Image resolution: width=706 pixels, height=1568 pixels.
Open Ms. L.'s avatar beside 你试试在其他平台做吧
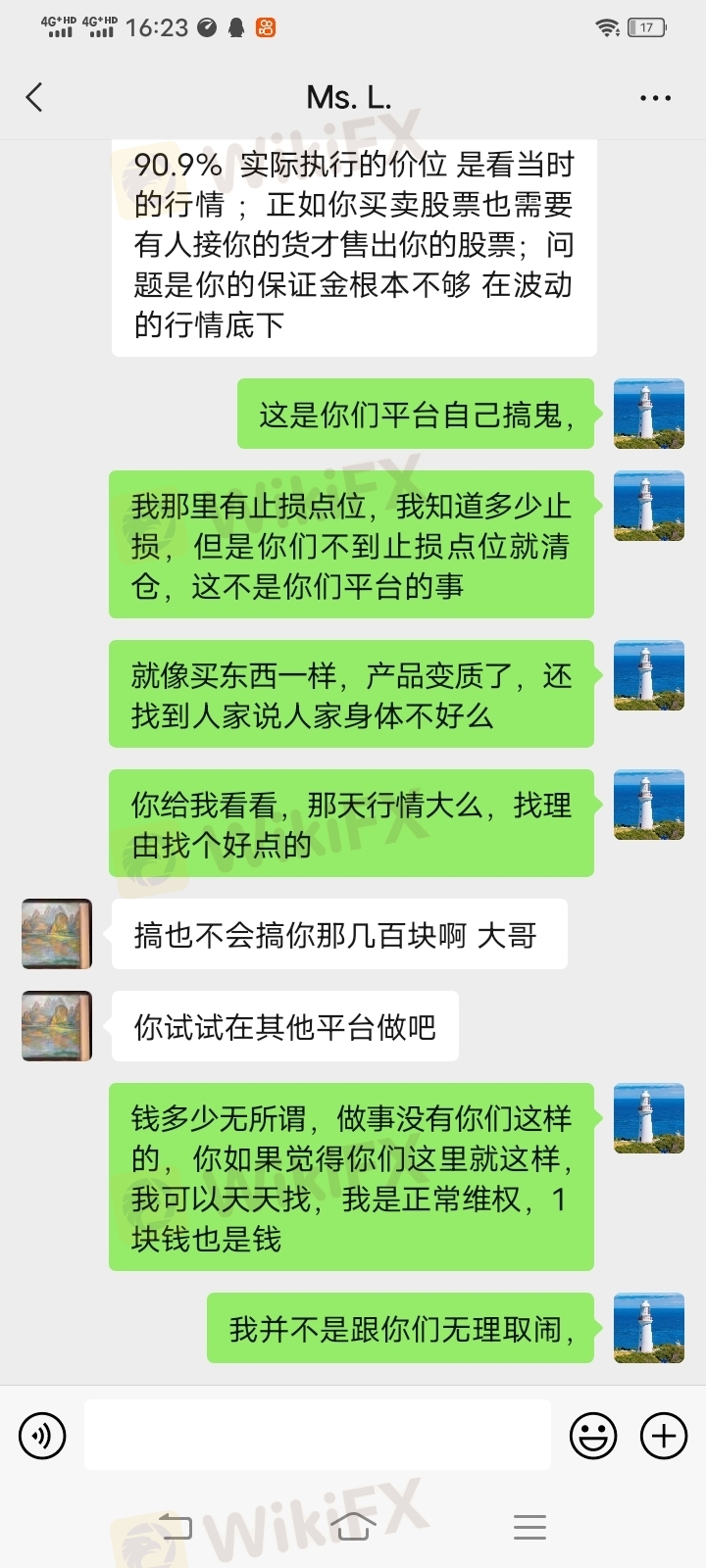tap(57, 1026)
